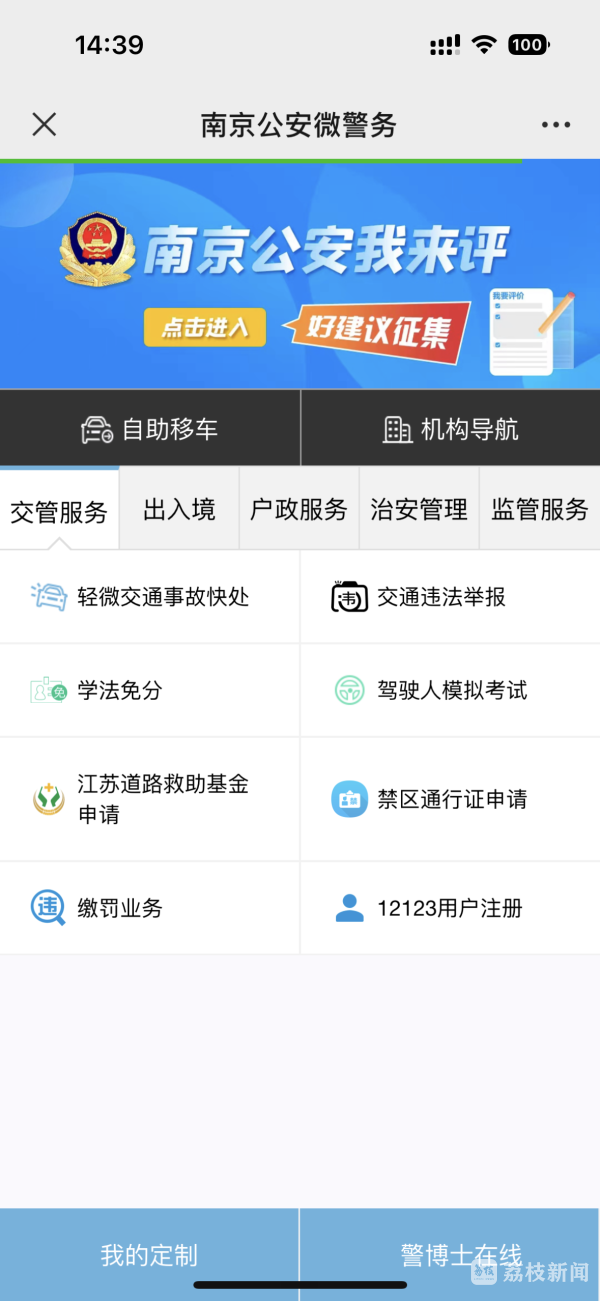Screen dimensions: 600x1301
Task: Open 江苏道路救助基金申请
Action: coord(150,799)
